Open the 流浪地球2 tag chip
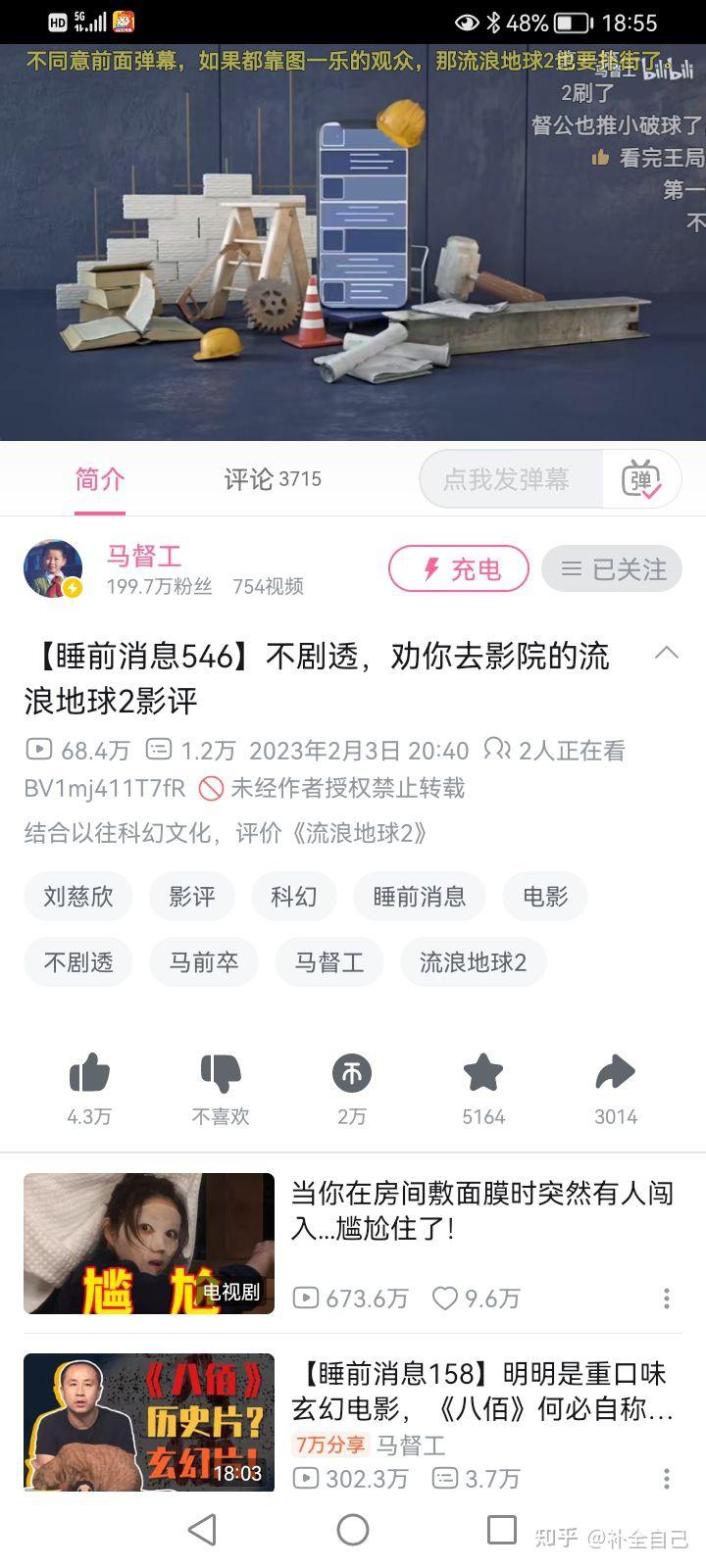This screenshot has height=1568, width=706. coord(473,962)
